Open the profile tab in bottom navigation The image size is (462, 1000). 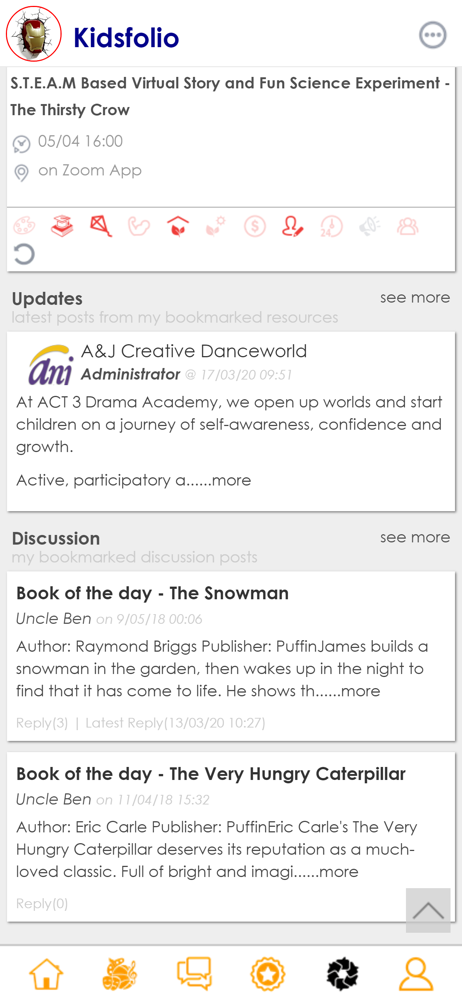pyautogui.click(x=416, y=974)
